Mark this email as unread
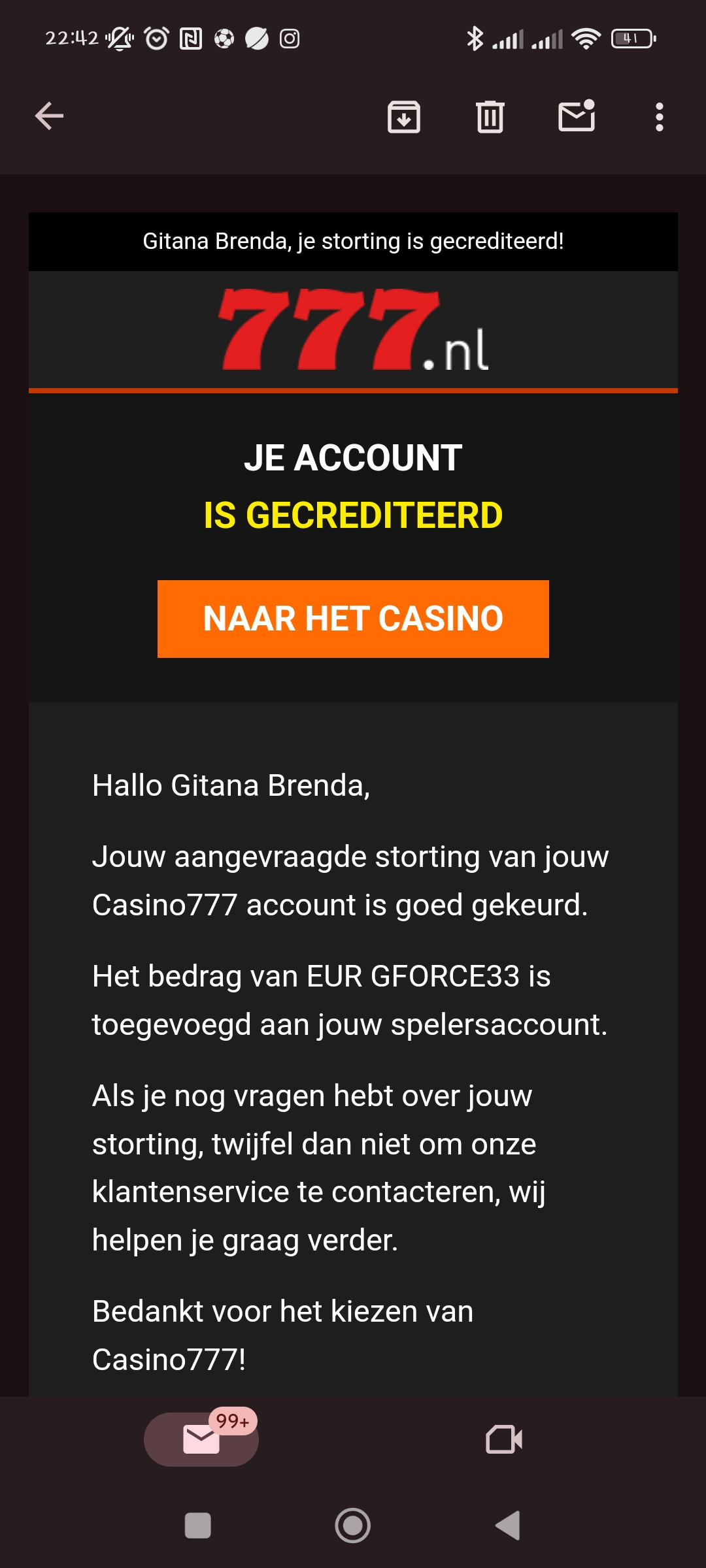The height and width of the screenshot is (1568, 706). pyautogui.click(x=577, y=117)
